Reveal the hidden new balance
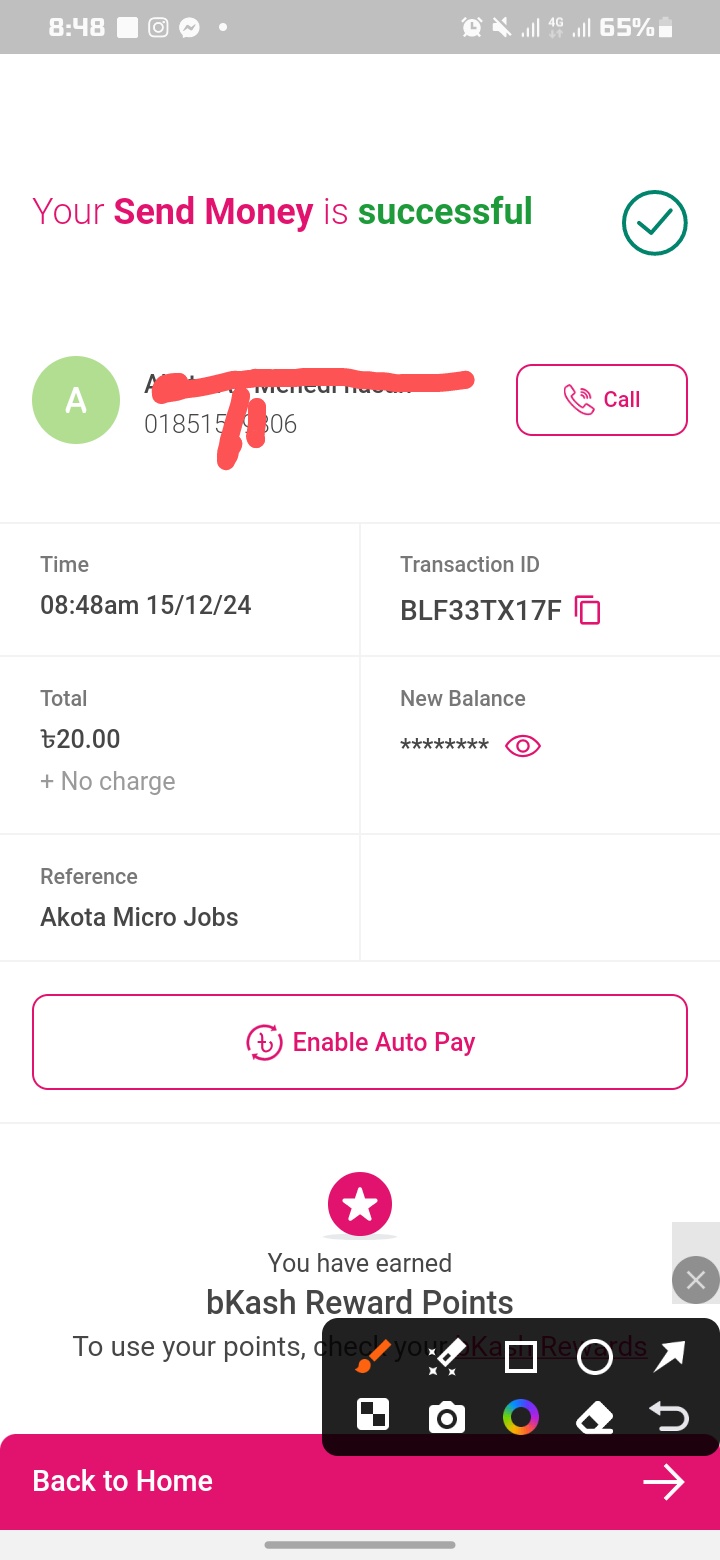The height and width of the screenshot is (1560, 720). pyautogui.click(x=523, y=746)
